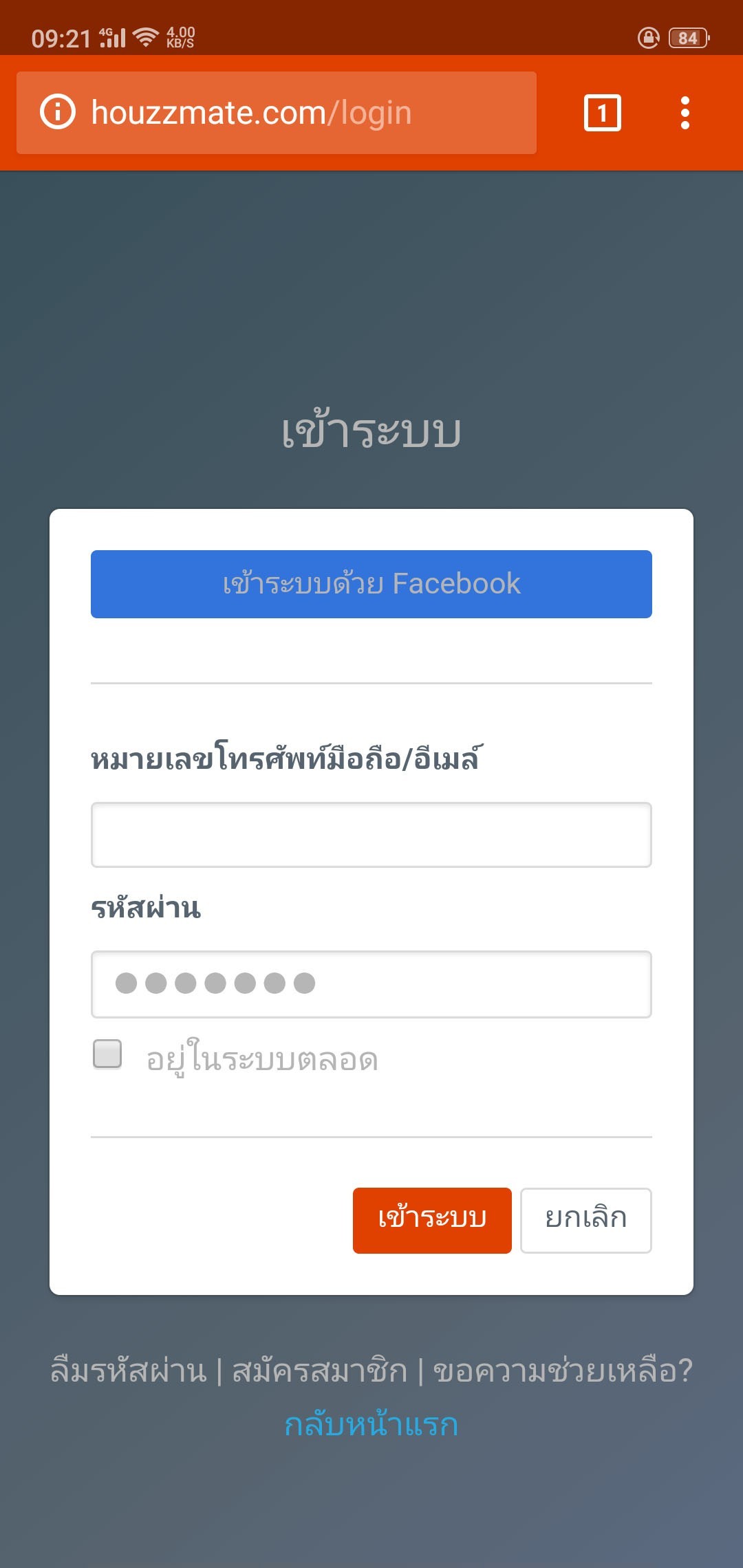
Task: Open the browser tab switcher
Action: coord(602,113)
